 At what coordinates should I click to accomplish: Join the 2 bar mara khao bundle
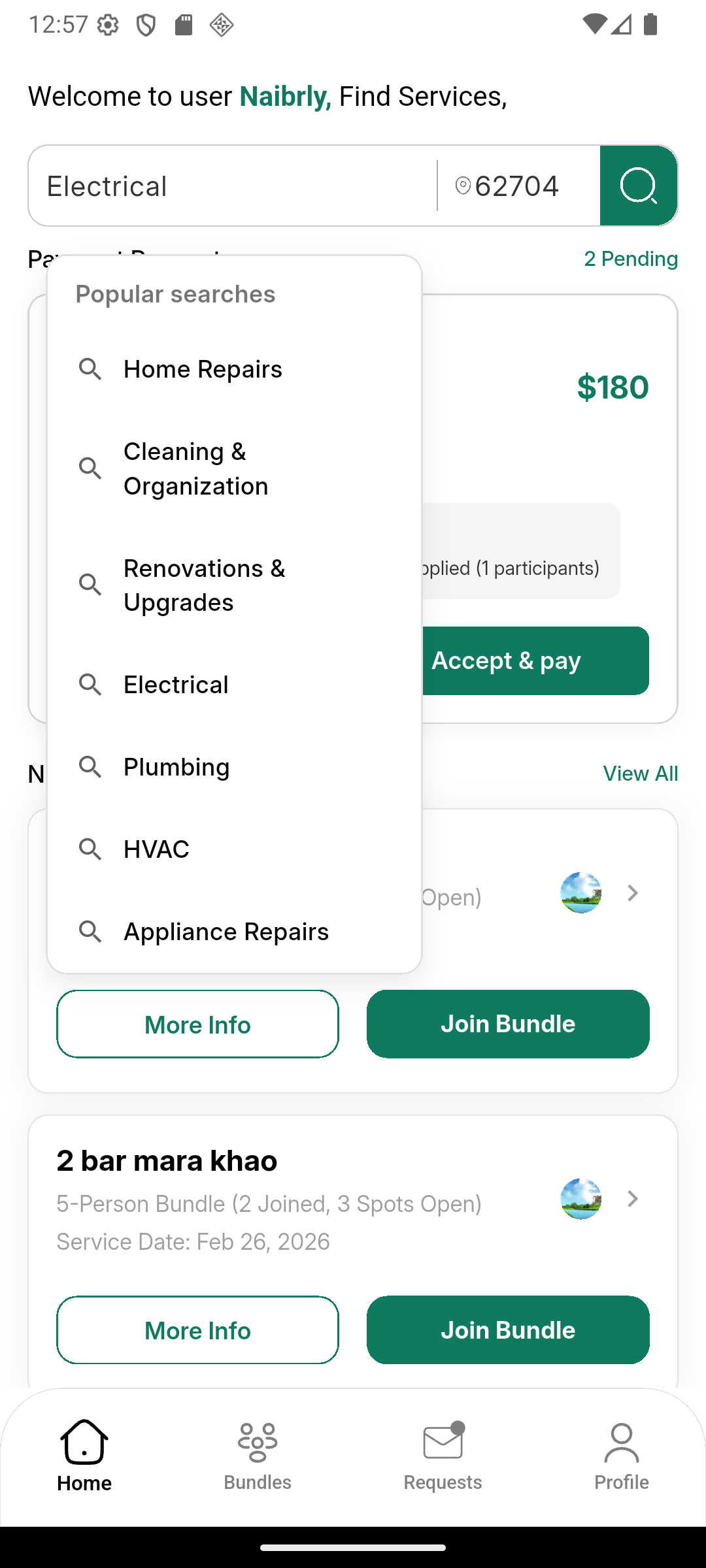click(508, 1330)
